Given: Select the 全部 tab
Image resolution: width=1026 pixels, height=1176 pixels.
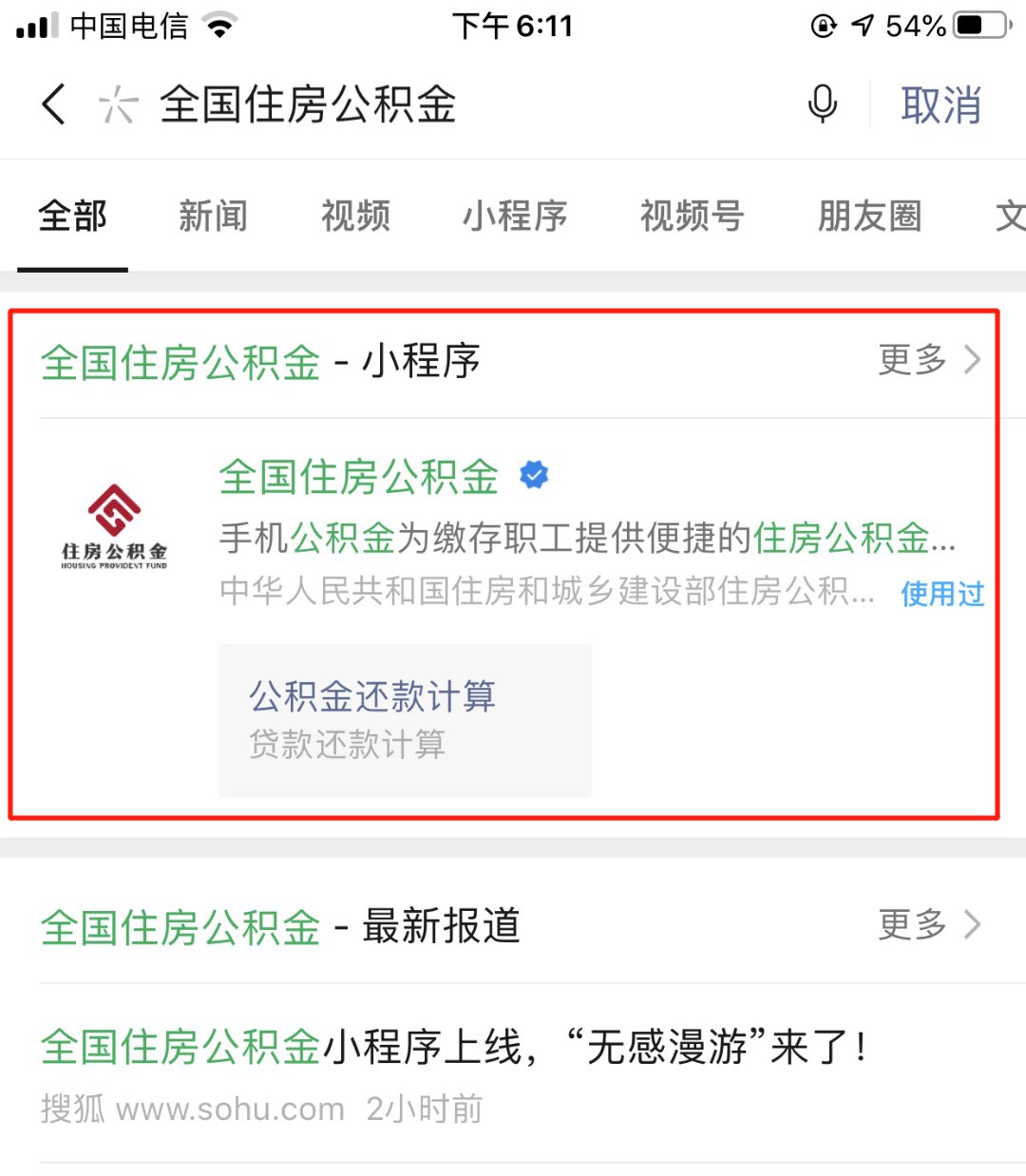Looking at the screenshot, I should coord(72,217).
